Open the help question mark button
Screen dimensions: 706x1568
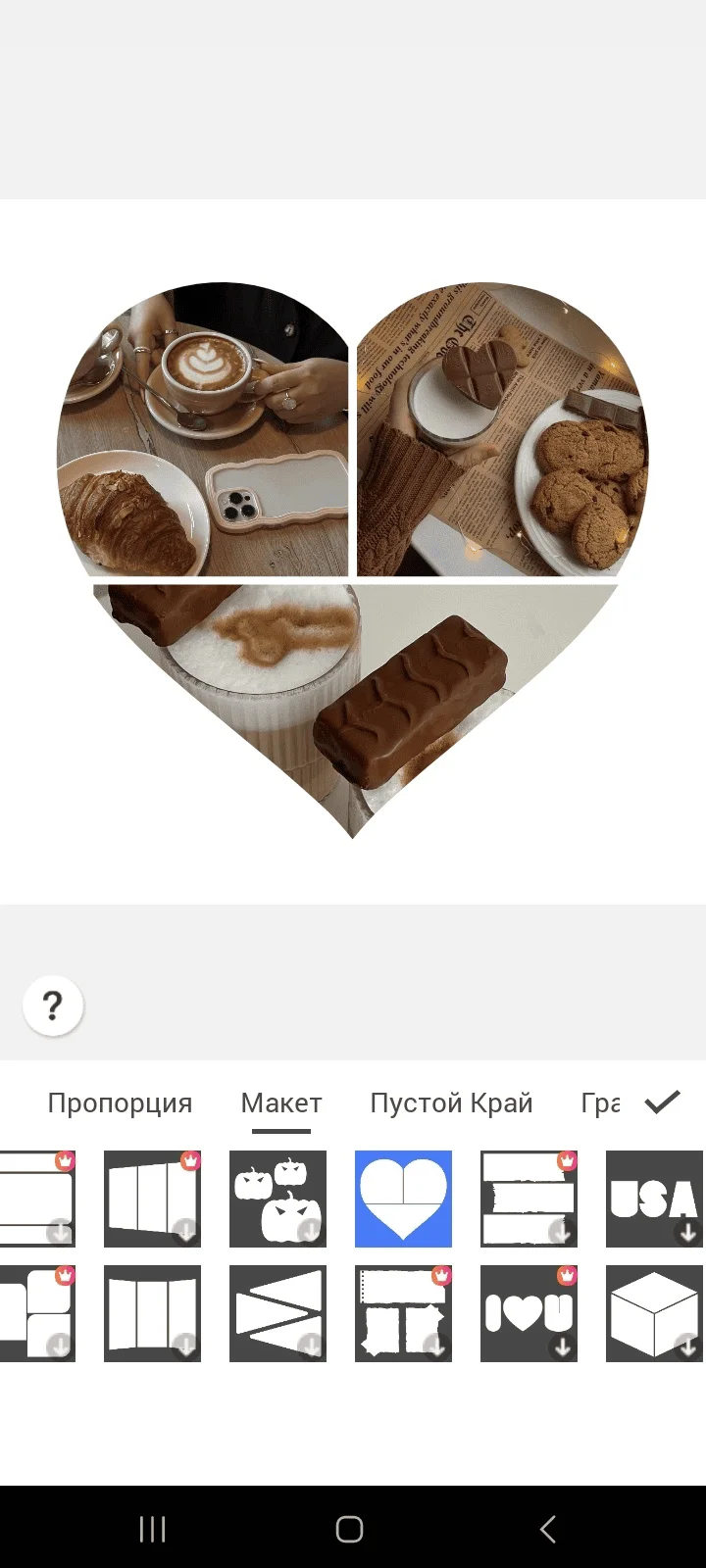[x=53, y=1005]
